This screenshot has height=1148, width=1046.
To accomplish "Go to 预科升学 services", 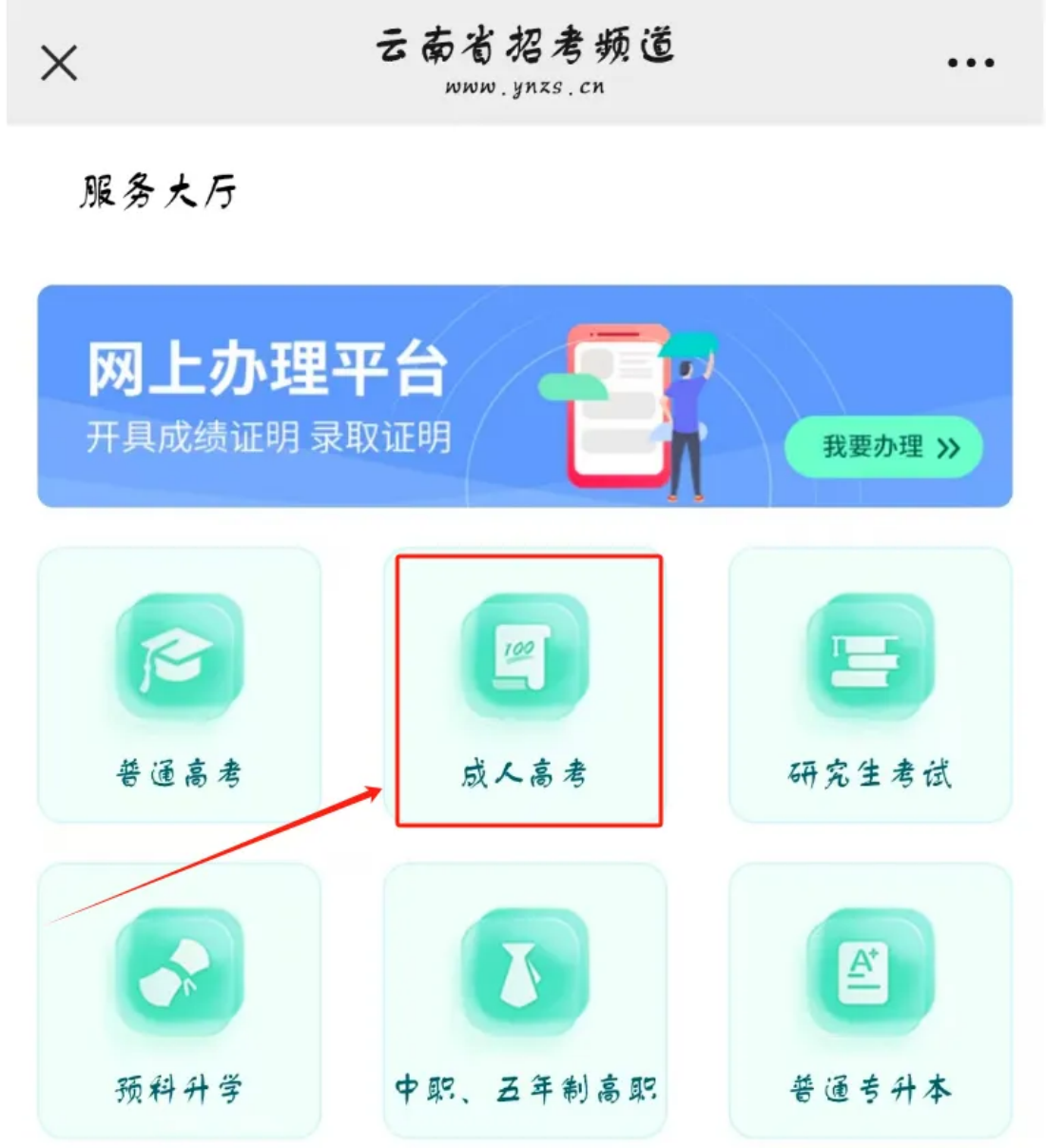I will coord(179,999).
